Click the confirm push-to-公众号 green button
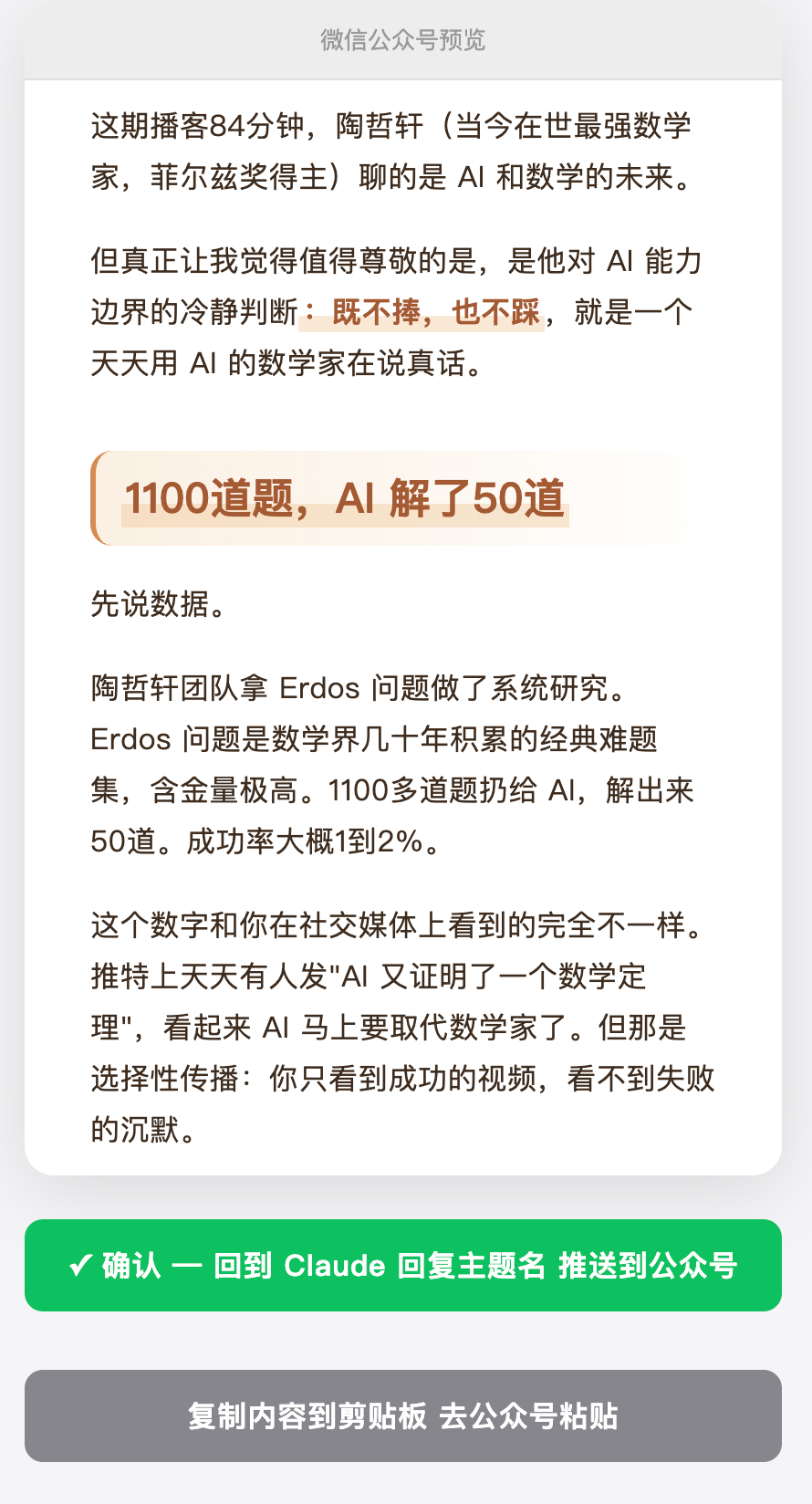 tap(405, 1266)
